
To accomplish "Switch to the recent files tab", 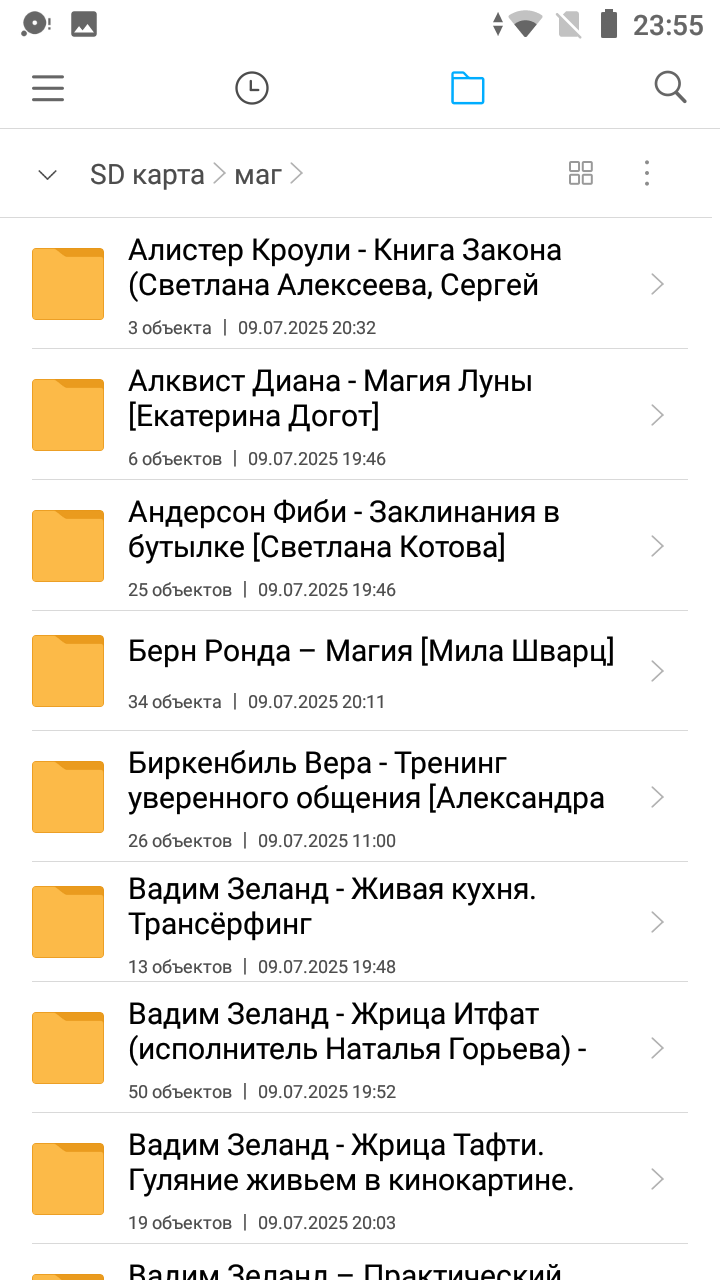I will pyautogui.click(x=252, y=88).
